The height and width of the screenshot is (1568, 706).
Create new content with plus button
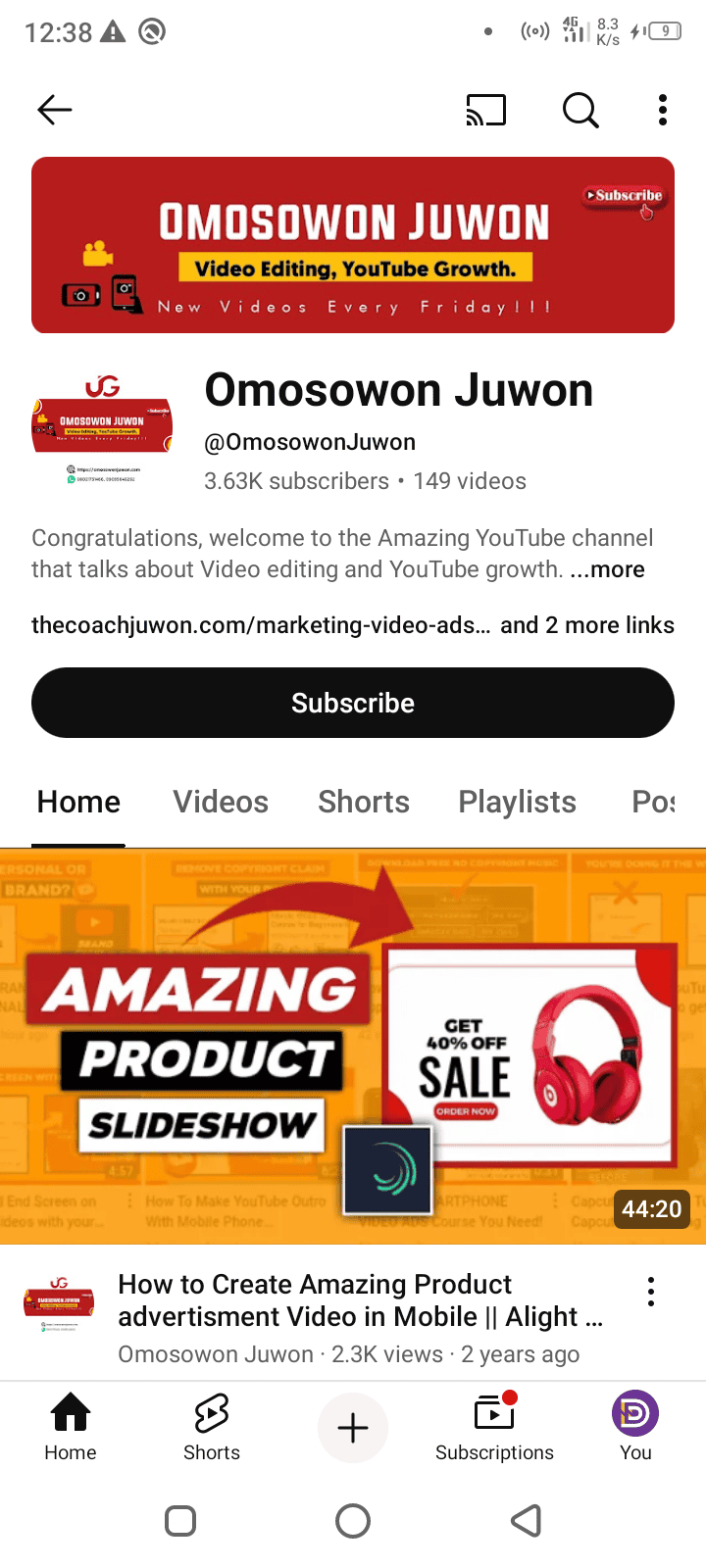pos(353,1428)
